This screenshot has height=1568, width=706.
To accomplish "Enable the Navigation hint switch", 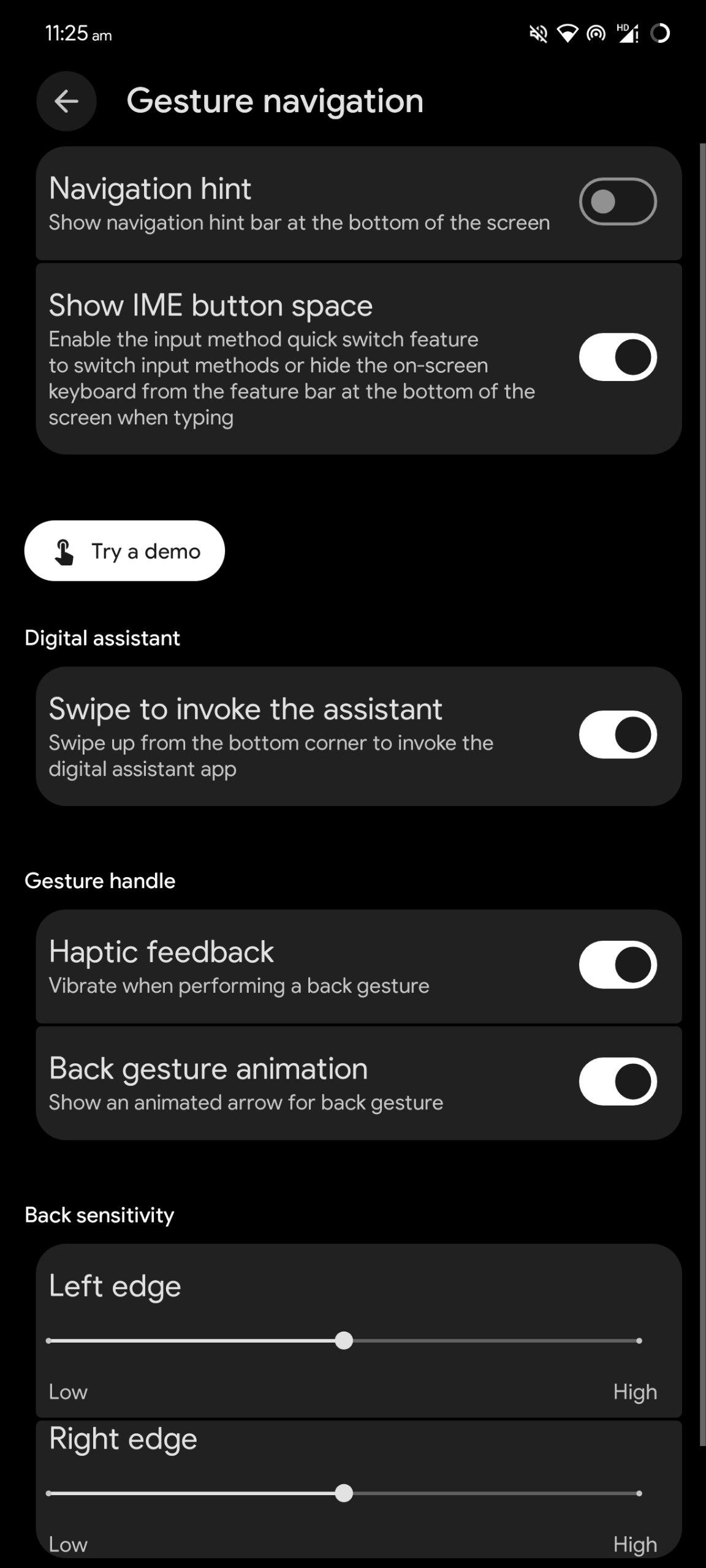I will click(617, 202).
